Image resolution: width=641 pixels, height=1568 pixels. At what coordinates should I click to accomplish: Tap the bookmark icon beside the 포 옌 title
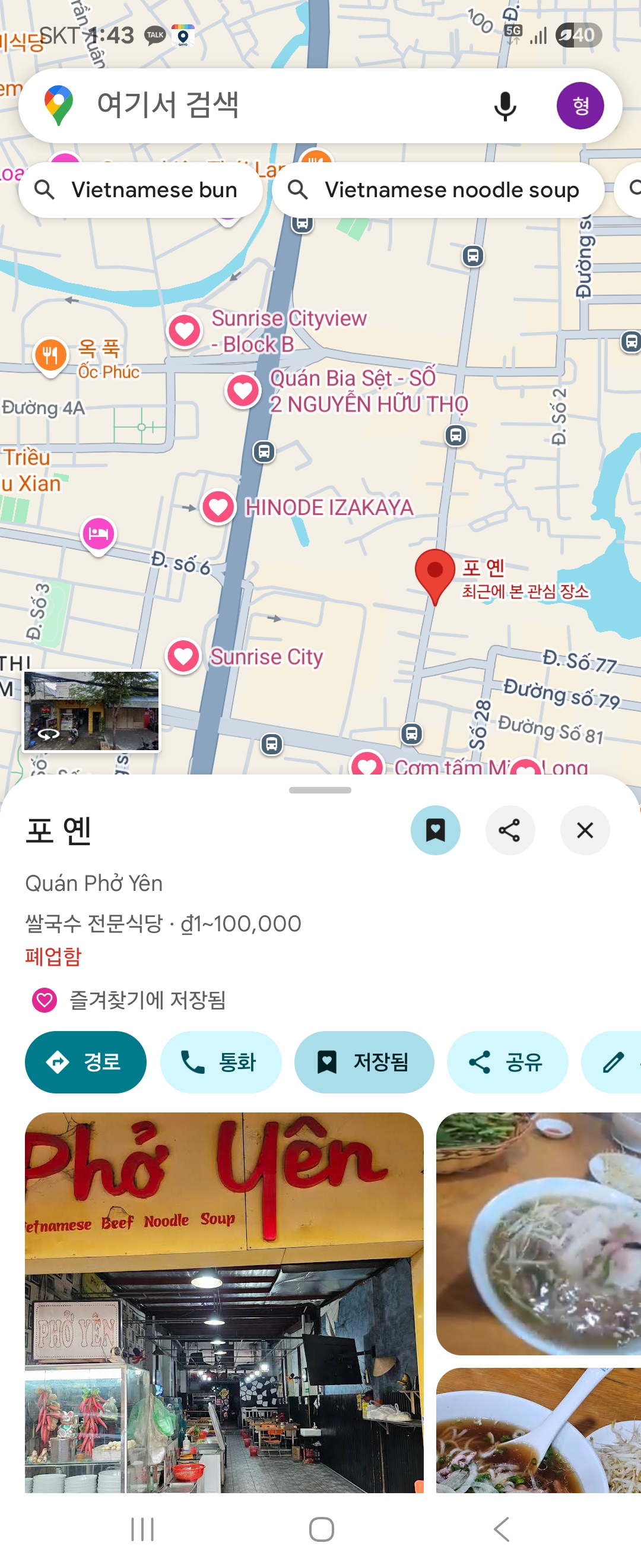point(435,830)
